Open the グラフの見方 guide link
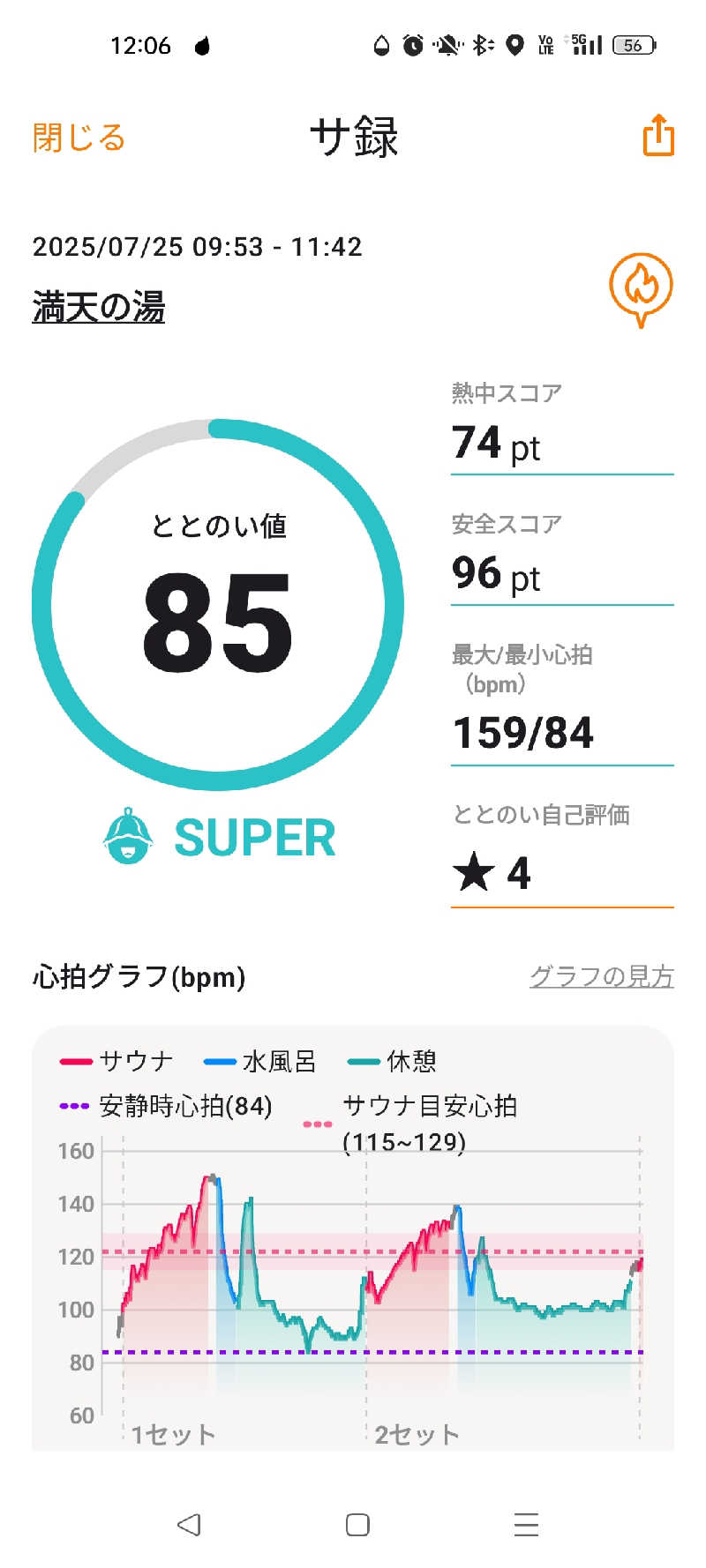The image size is (706, 1568). (601, 976)
